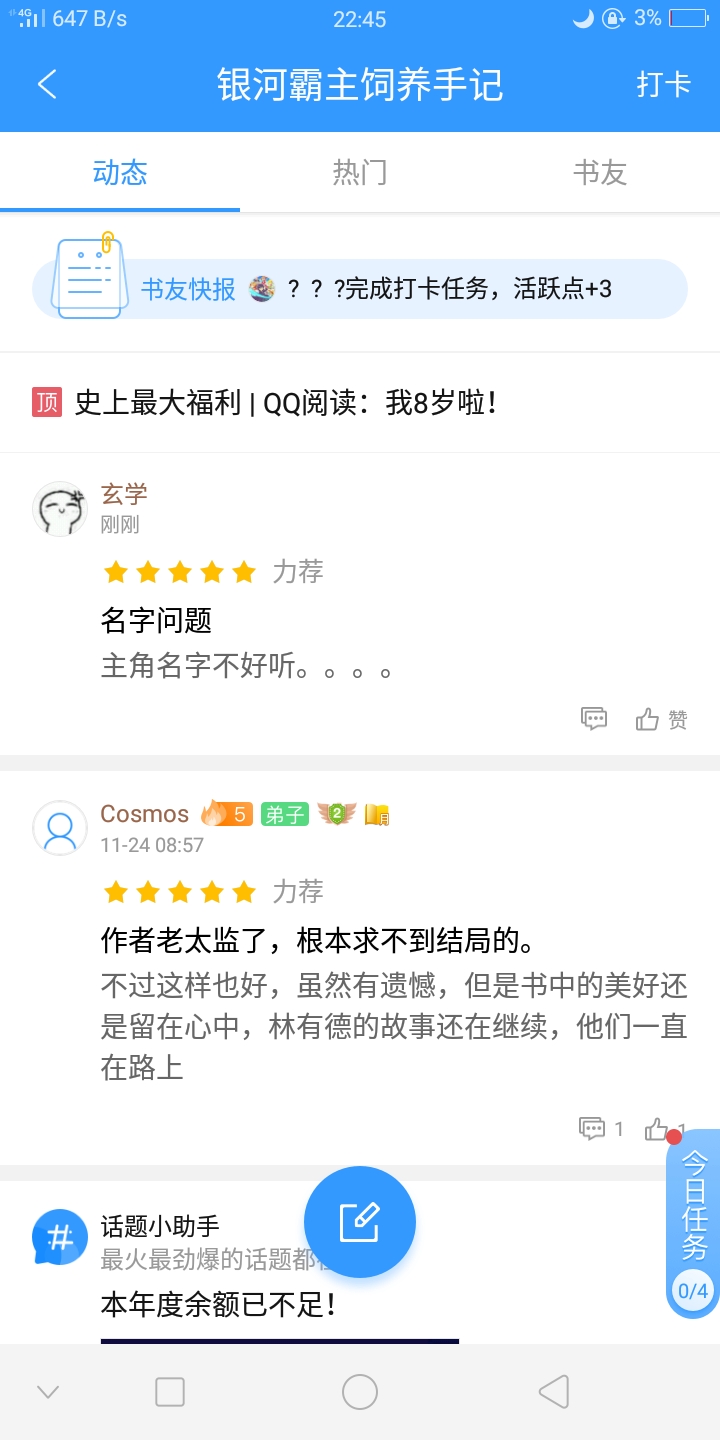This screenshot has width=720, height=1440.
Task: Write a new post with the pencil button
Action: click(360, 1222)
